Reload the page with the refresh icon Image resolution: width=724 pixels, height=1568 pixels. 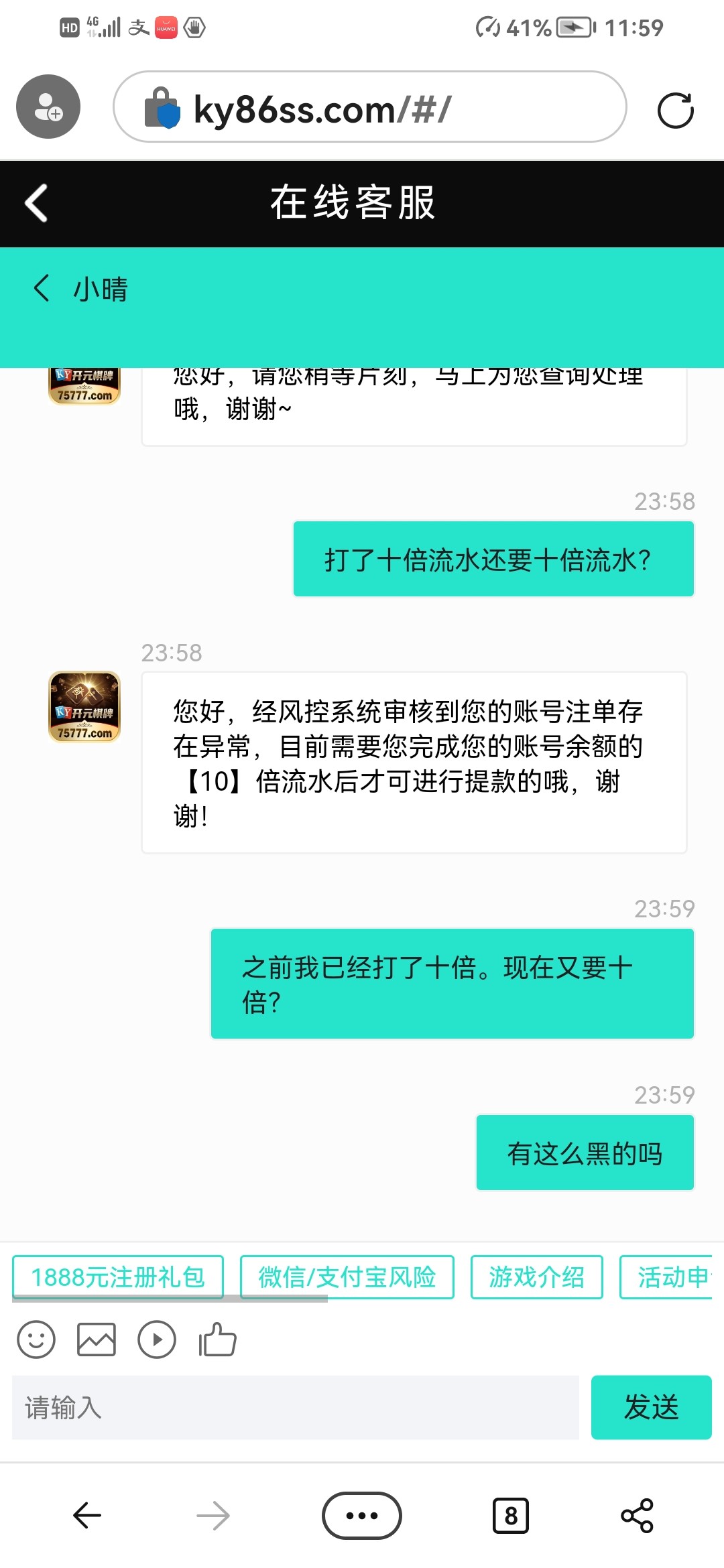tap(675, 110)
